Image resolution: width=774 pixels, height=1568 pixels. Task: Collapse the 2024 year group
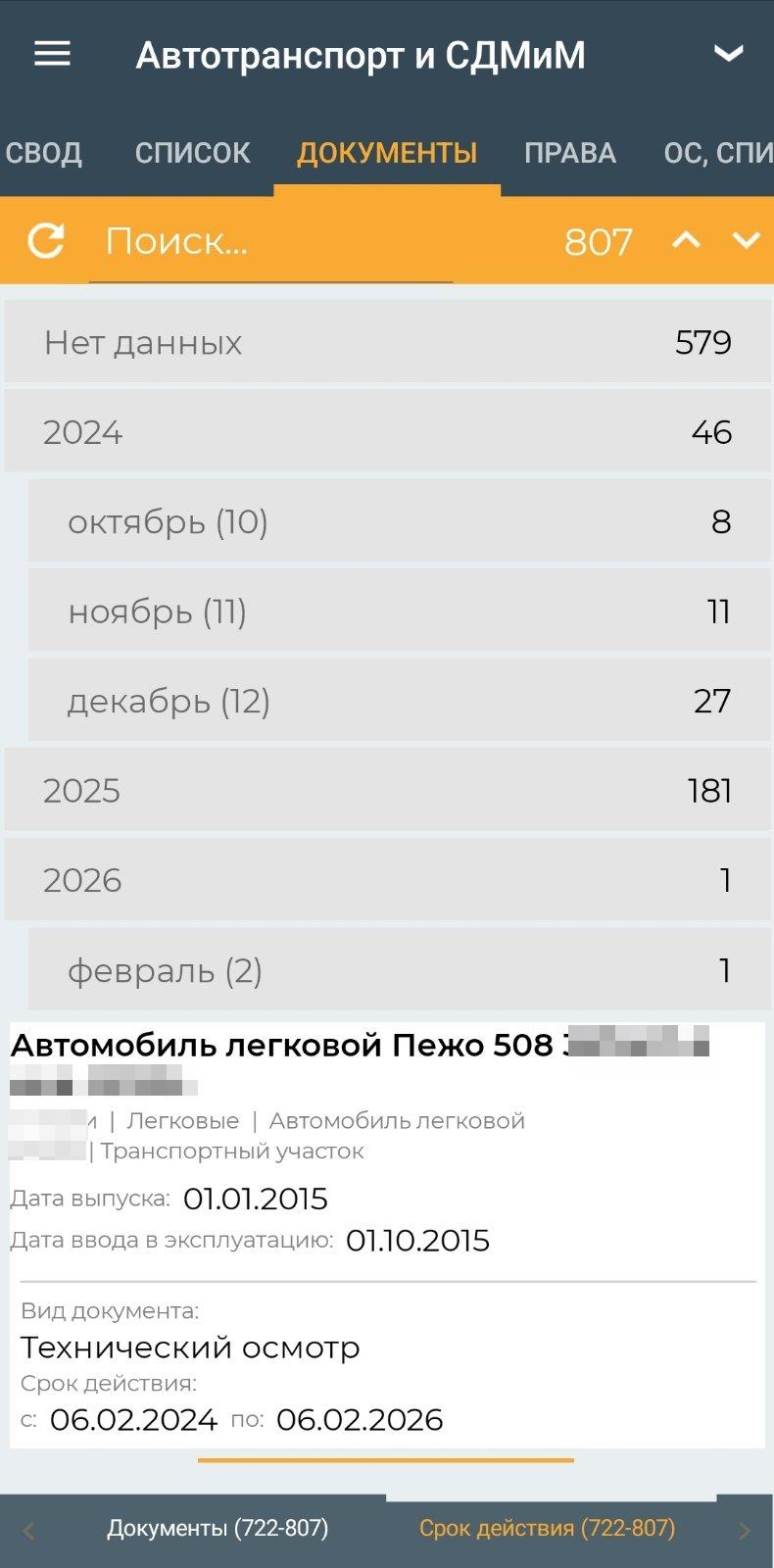[387, 432]
